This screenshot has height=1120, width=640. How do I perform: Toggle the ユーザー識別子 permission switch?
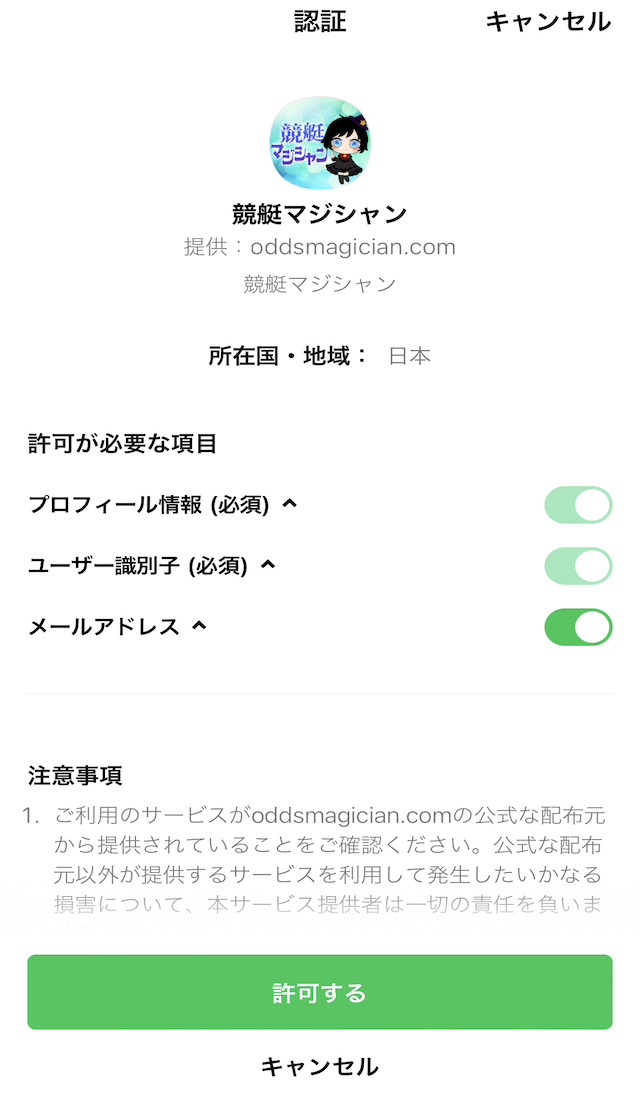[578, 566]
